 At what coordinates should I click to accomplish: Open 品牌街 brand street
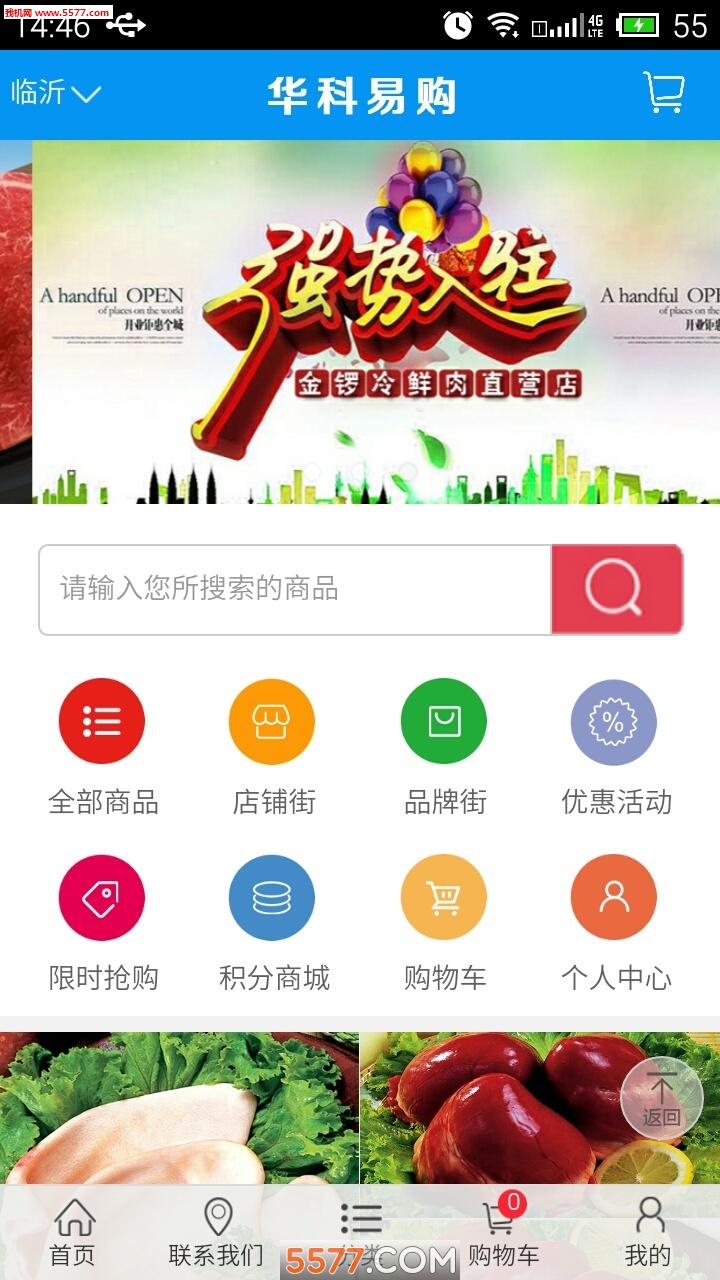[x=444, y=745]
